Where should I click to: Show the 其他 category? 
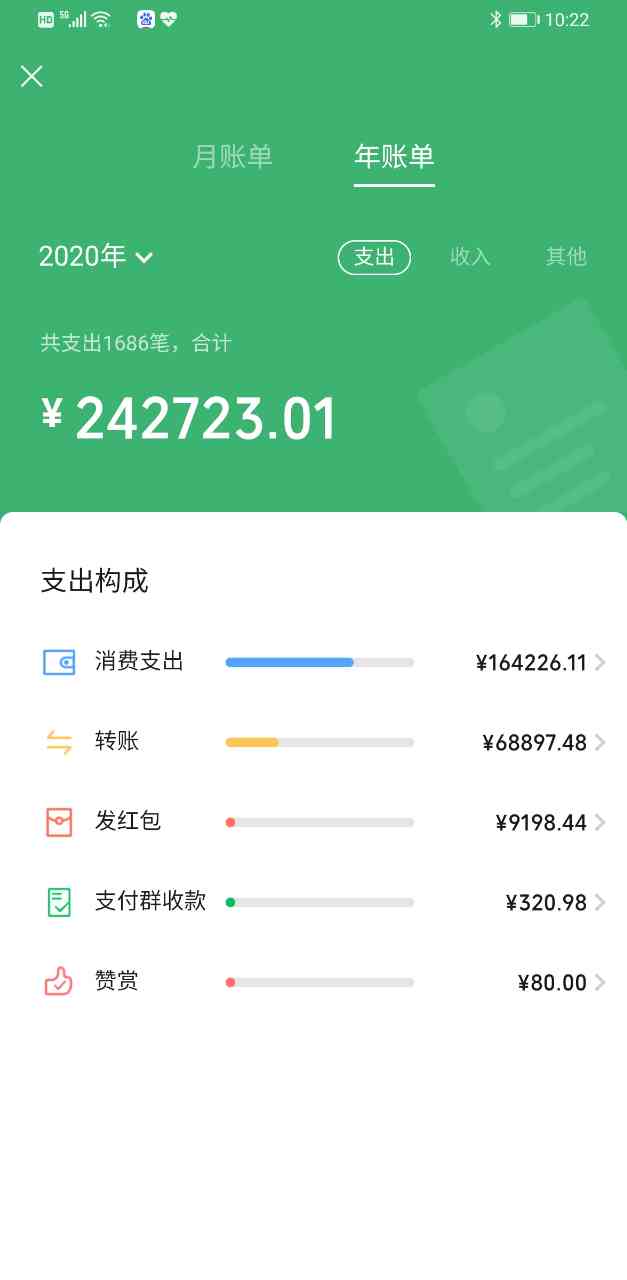[566, 257]
